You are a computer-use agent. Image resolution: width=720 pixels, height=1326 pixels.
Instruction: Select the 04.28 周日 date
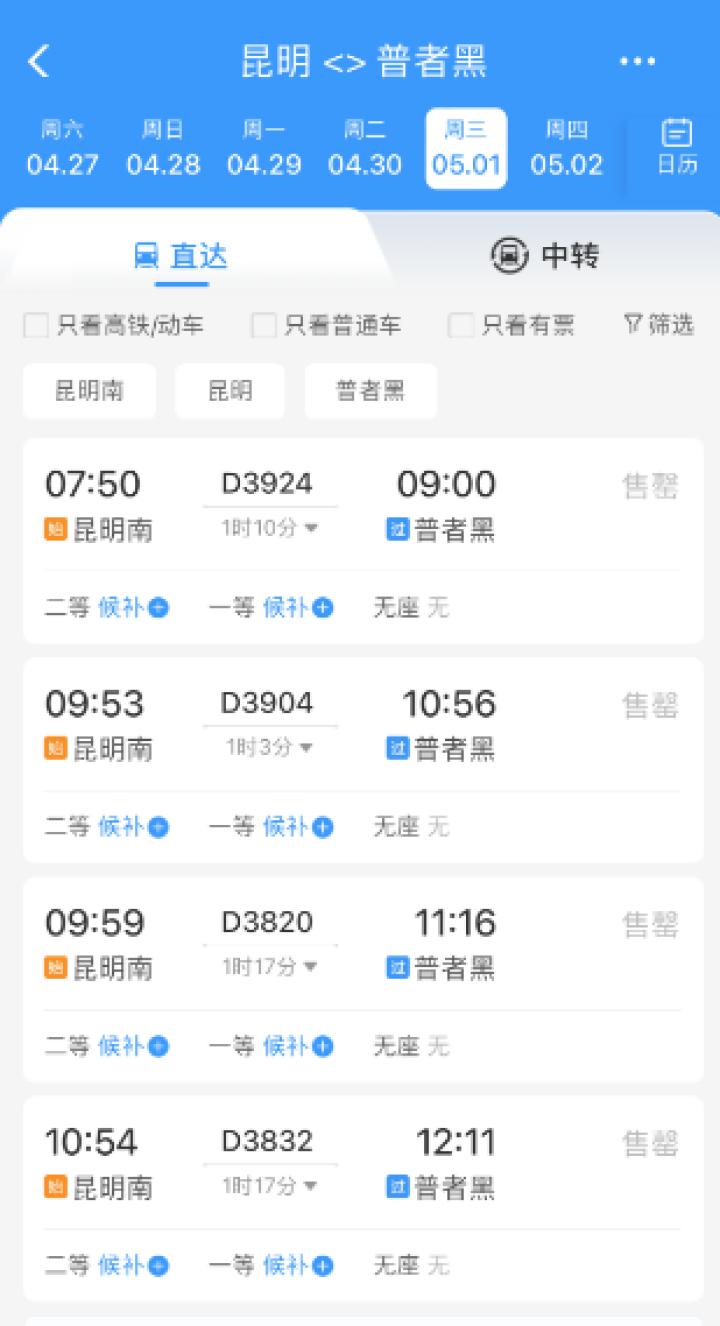click(164, 148)
